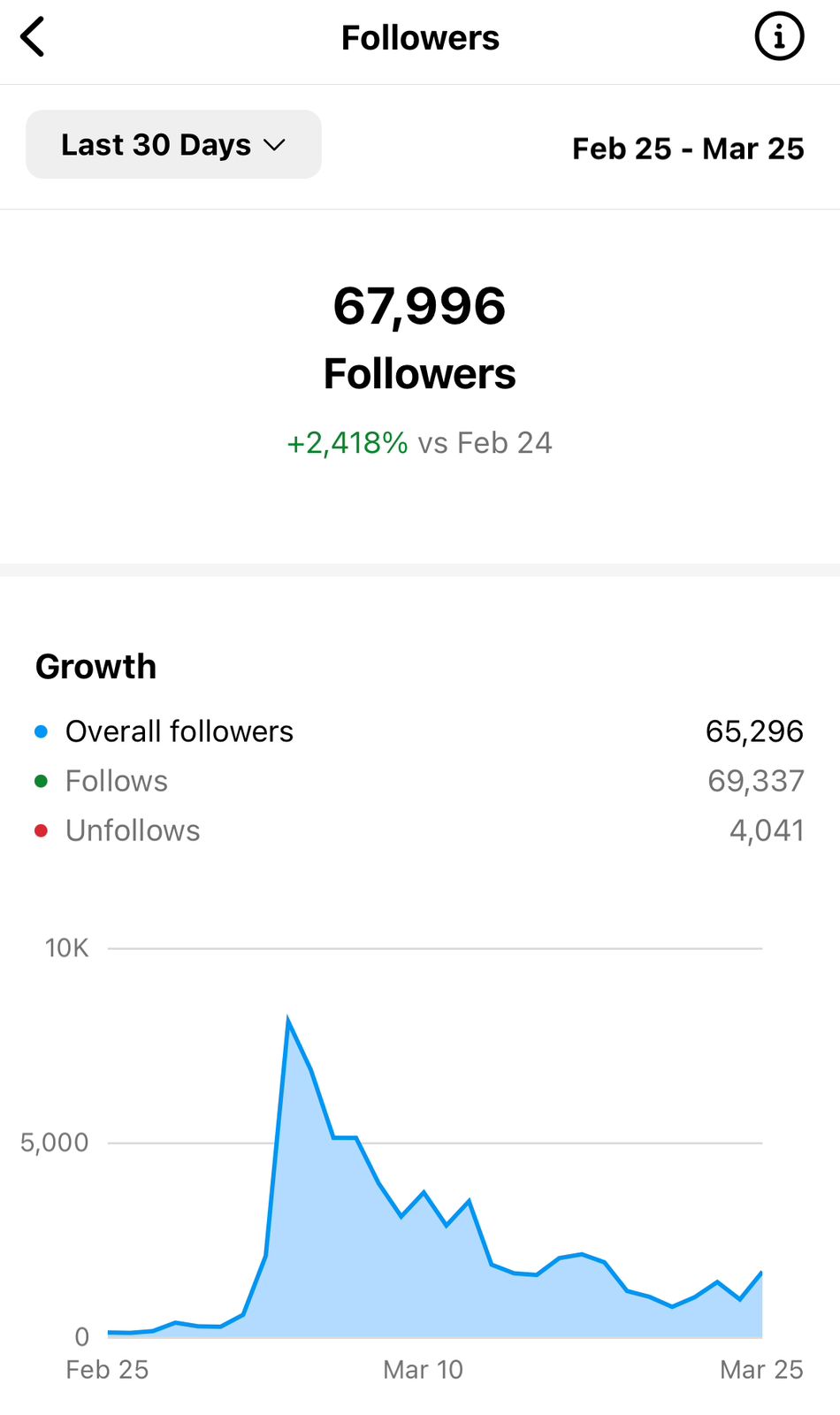Select the Overall followers series
840x1415 pixels.
(x=419, y=731)
